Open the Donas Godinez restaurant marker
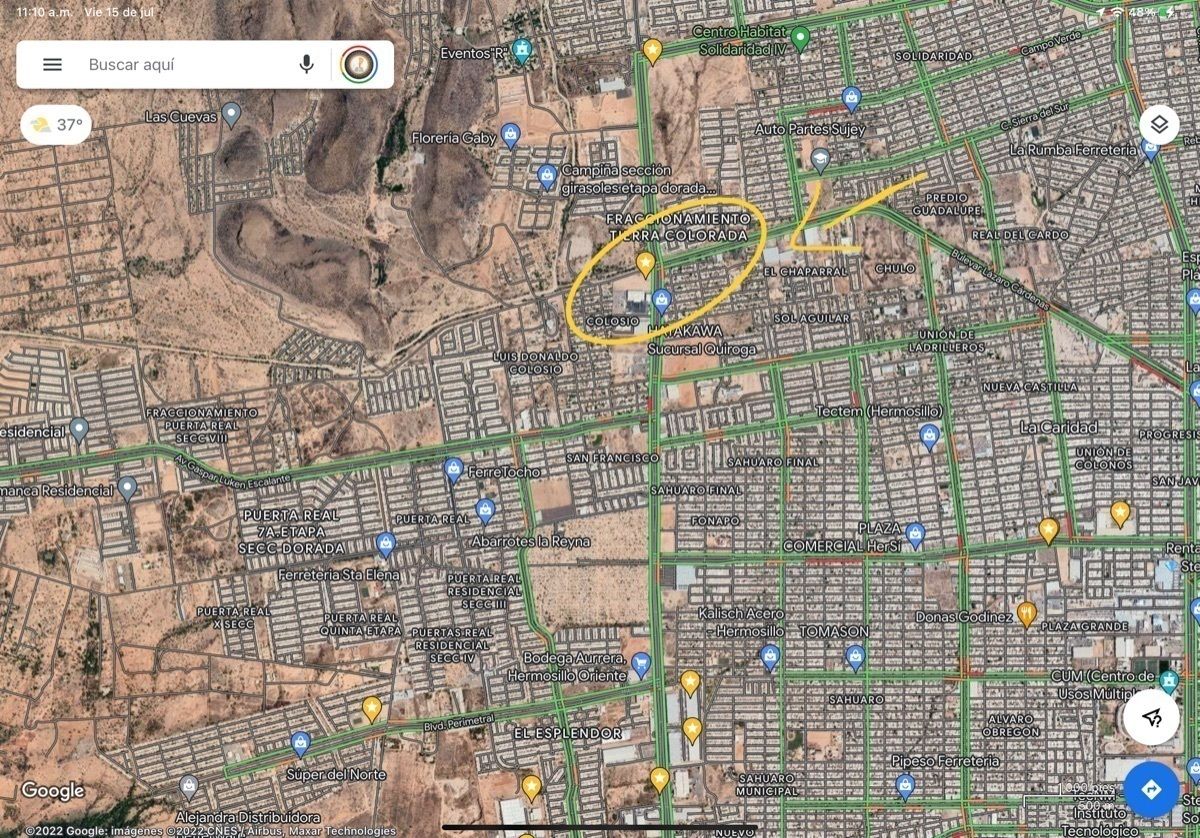This screenshot has width=1200, height=838. 1026,612
